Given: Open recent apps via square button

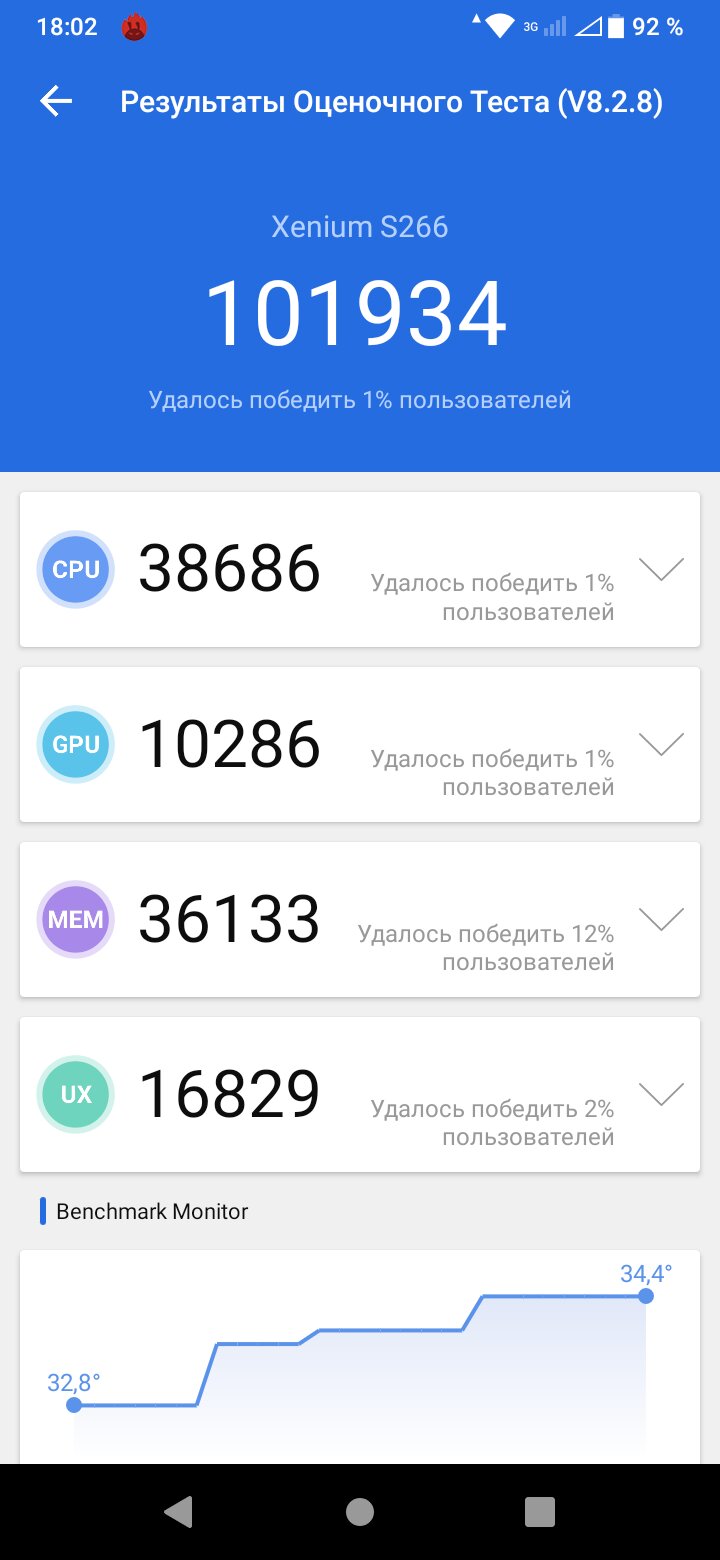Looking at the screenshot, I should tap(539, 1512).
